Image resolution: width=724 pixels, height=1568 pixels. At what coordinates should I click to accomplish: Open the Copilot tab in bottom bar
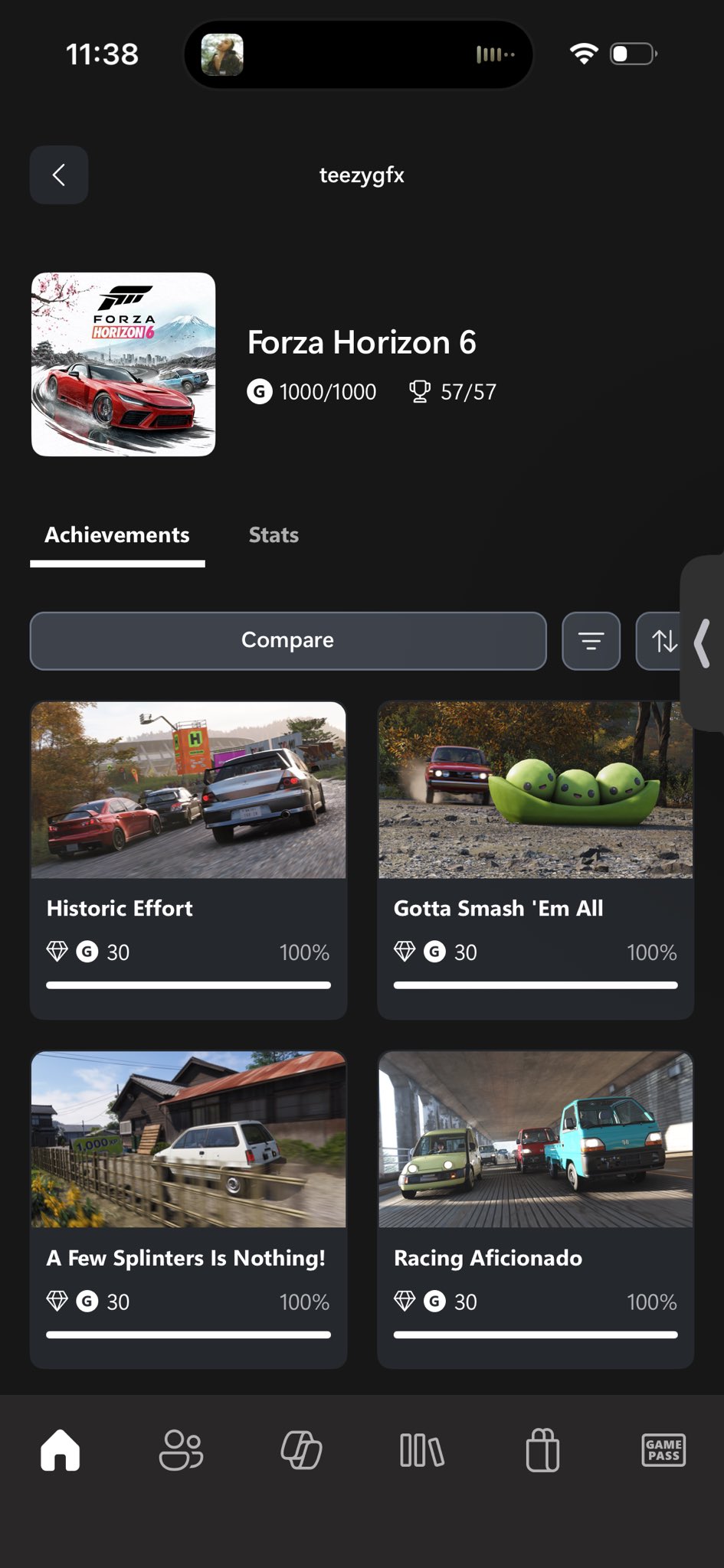pos(301,1450)
